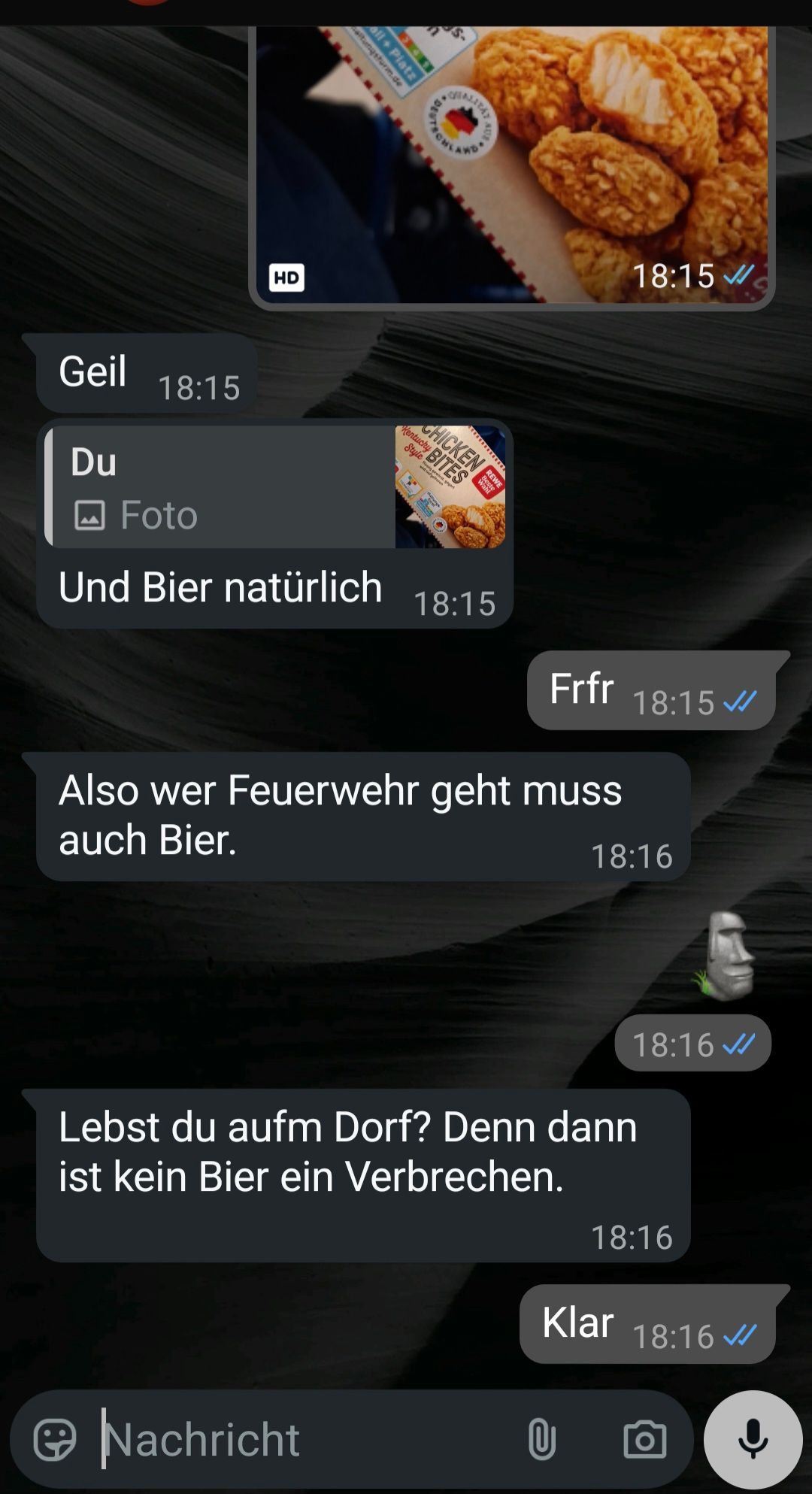Open the moai stone head sticker
The height and width of the screenshot is (1494, 812).
[726, 956]
